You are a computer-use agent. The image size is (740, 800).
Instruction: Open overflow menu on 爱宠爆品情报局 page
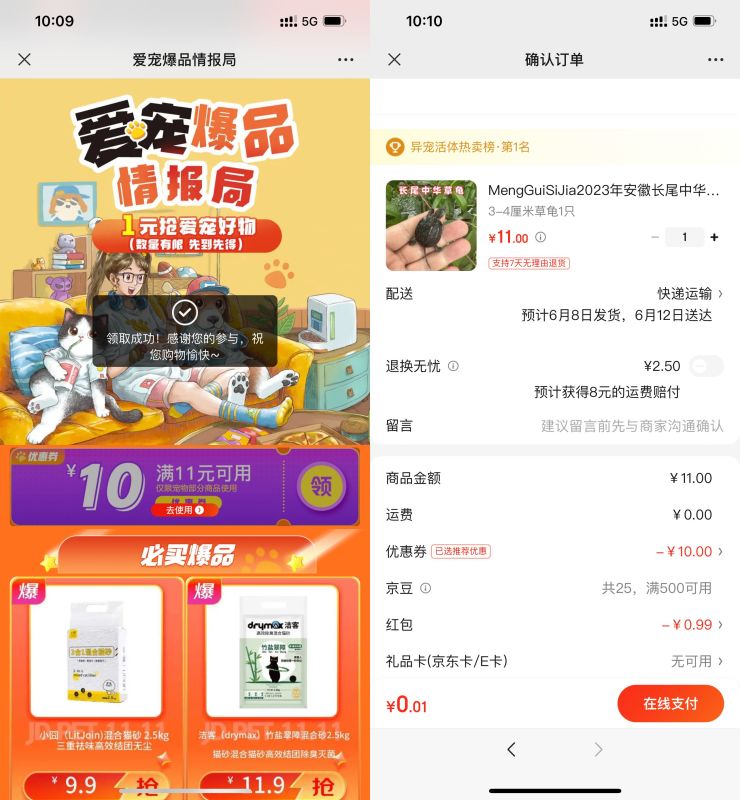[346, 59]
